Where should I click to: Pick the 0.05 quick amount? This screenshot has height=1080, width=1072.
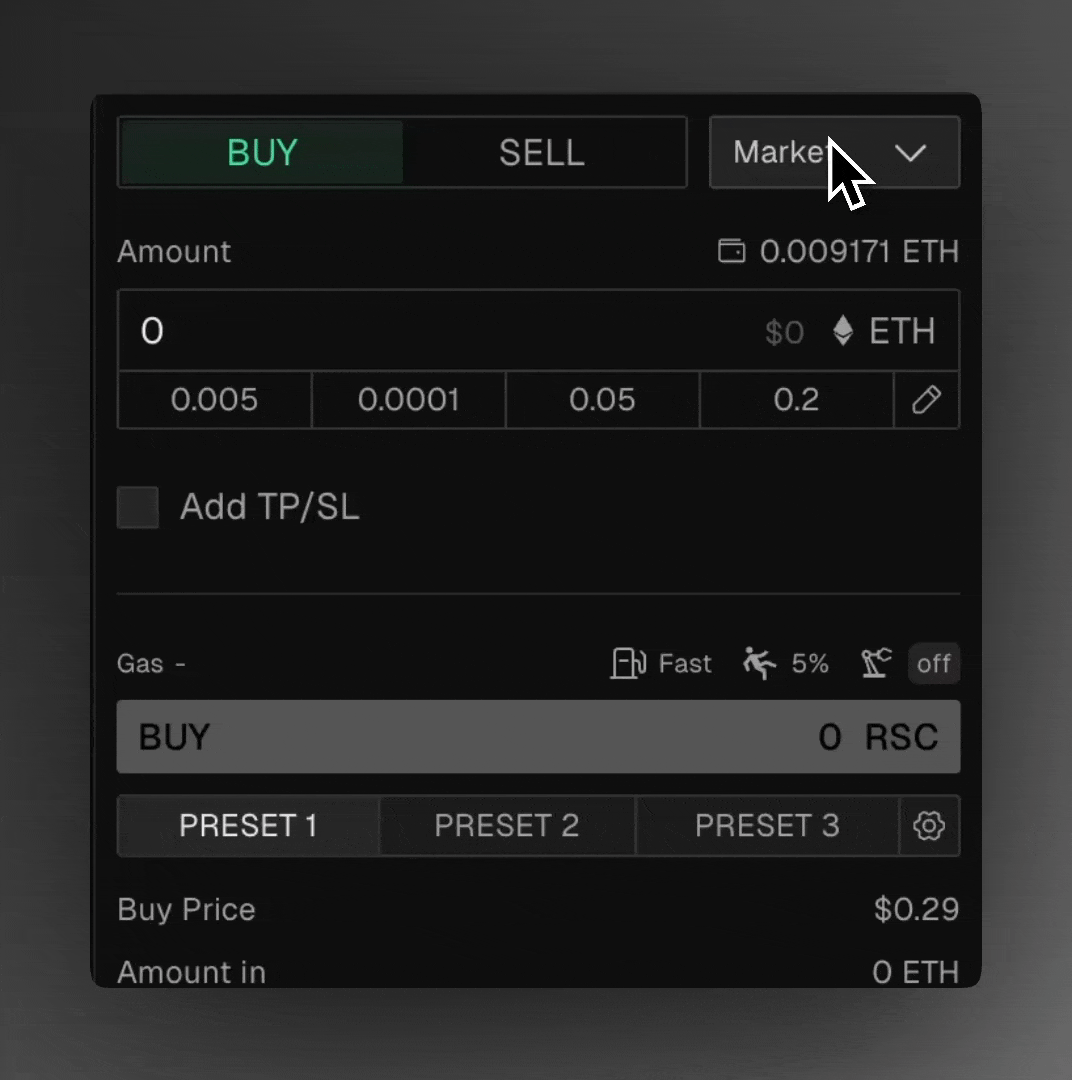[x=602, y=400]
